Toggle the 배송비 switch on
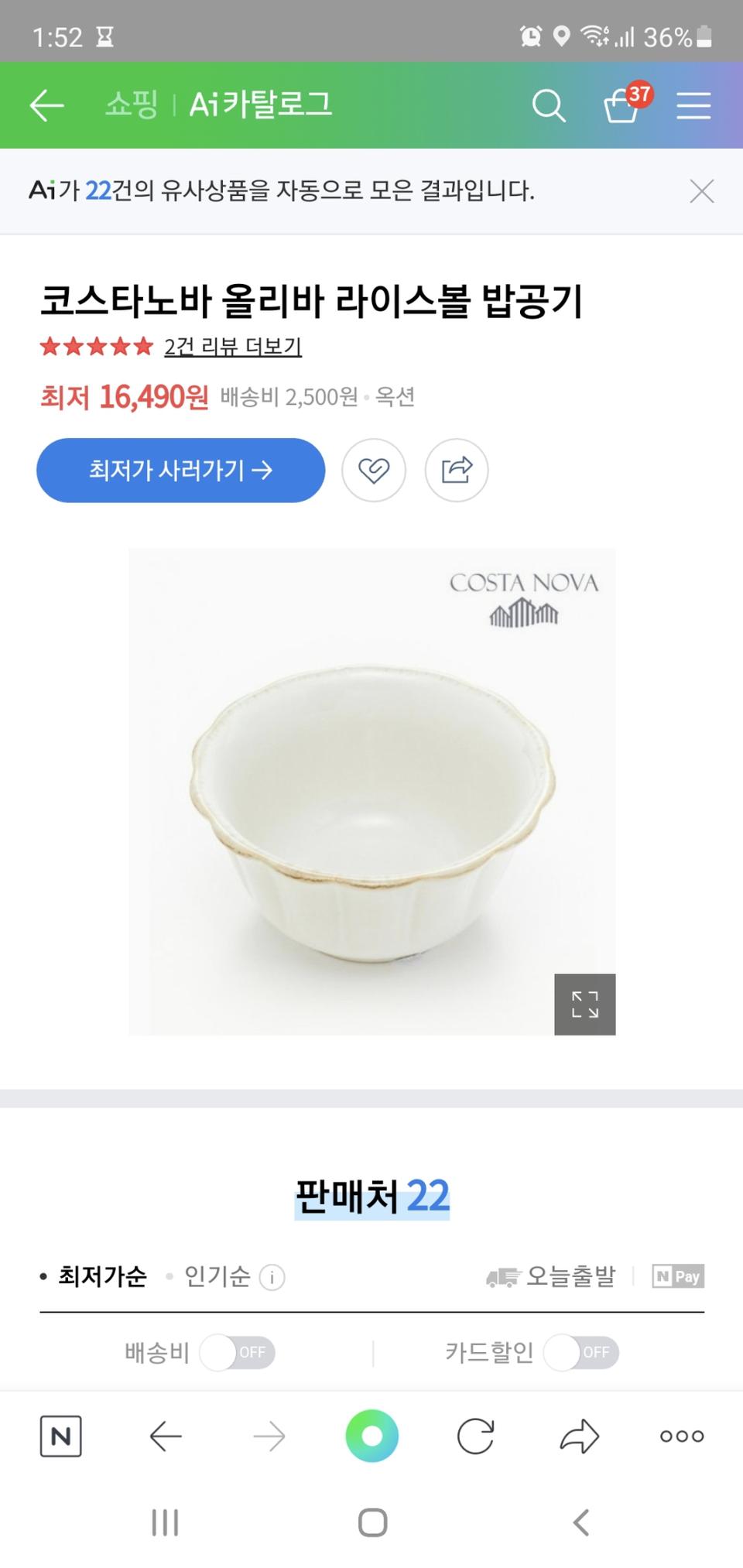 (x=238, y=1353)
